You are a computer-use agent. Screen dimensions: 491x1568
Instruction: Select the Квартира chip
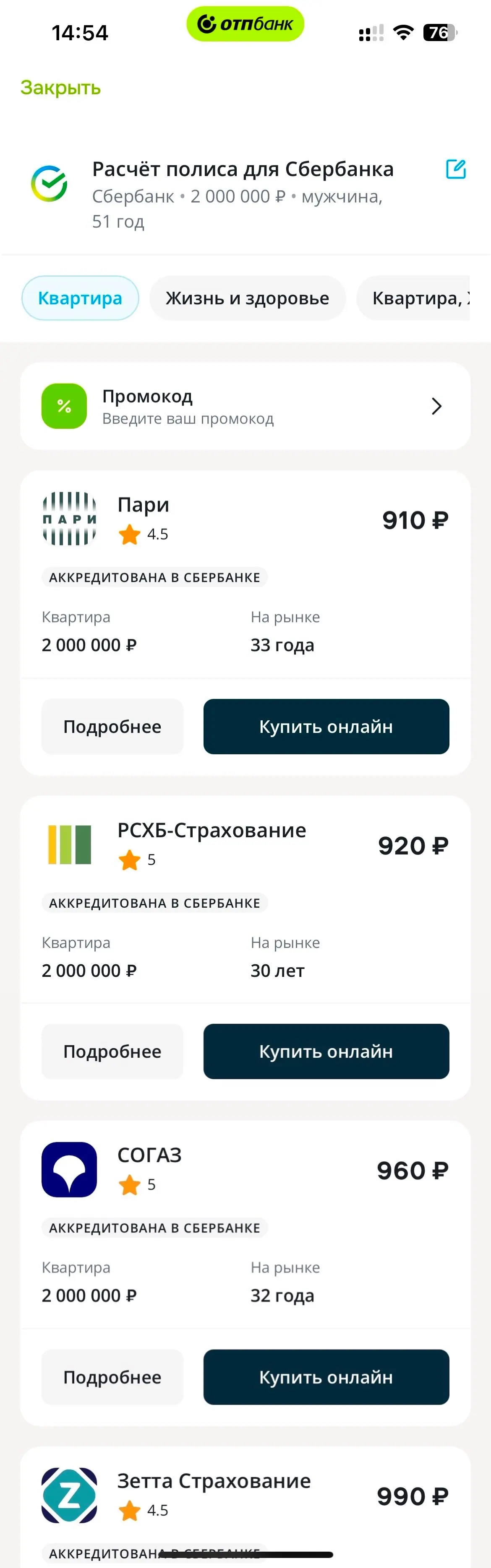(81, 298)
